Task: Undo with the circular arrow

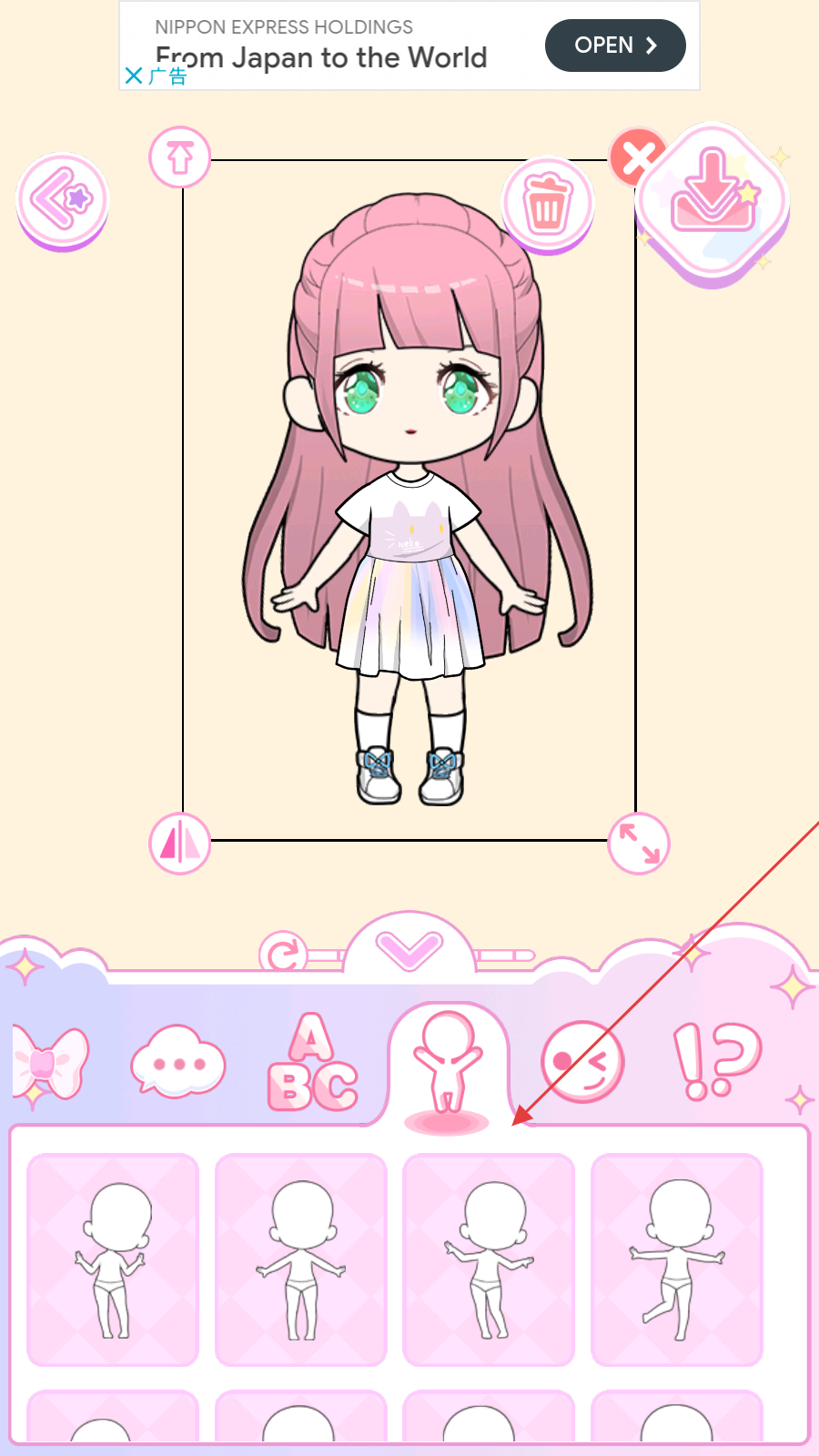Action: (283, 954)
